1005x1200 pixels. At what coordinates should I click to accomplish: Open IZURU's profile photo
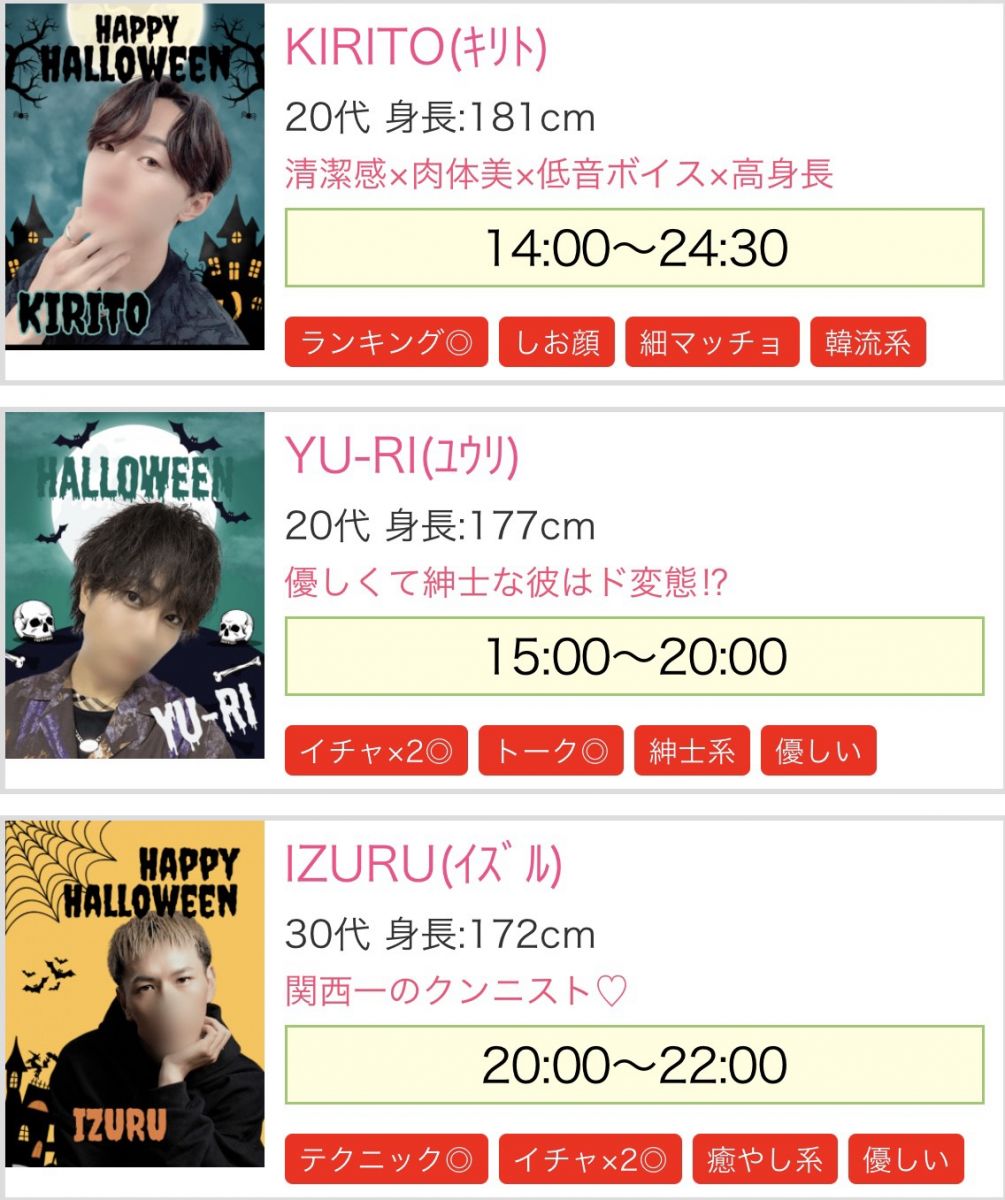tap(135, 994)
